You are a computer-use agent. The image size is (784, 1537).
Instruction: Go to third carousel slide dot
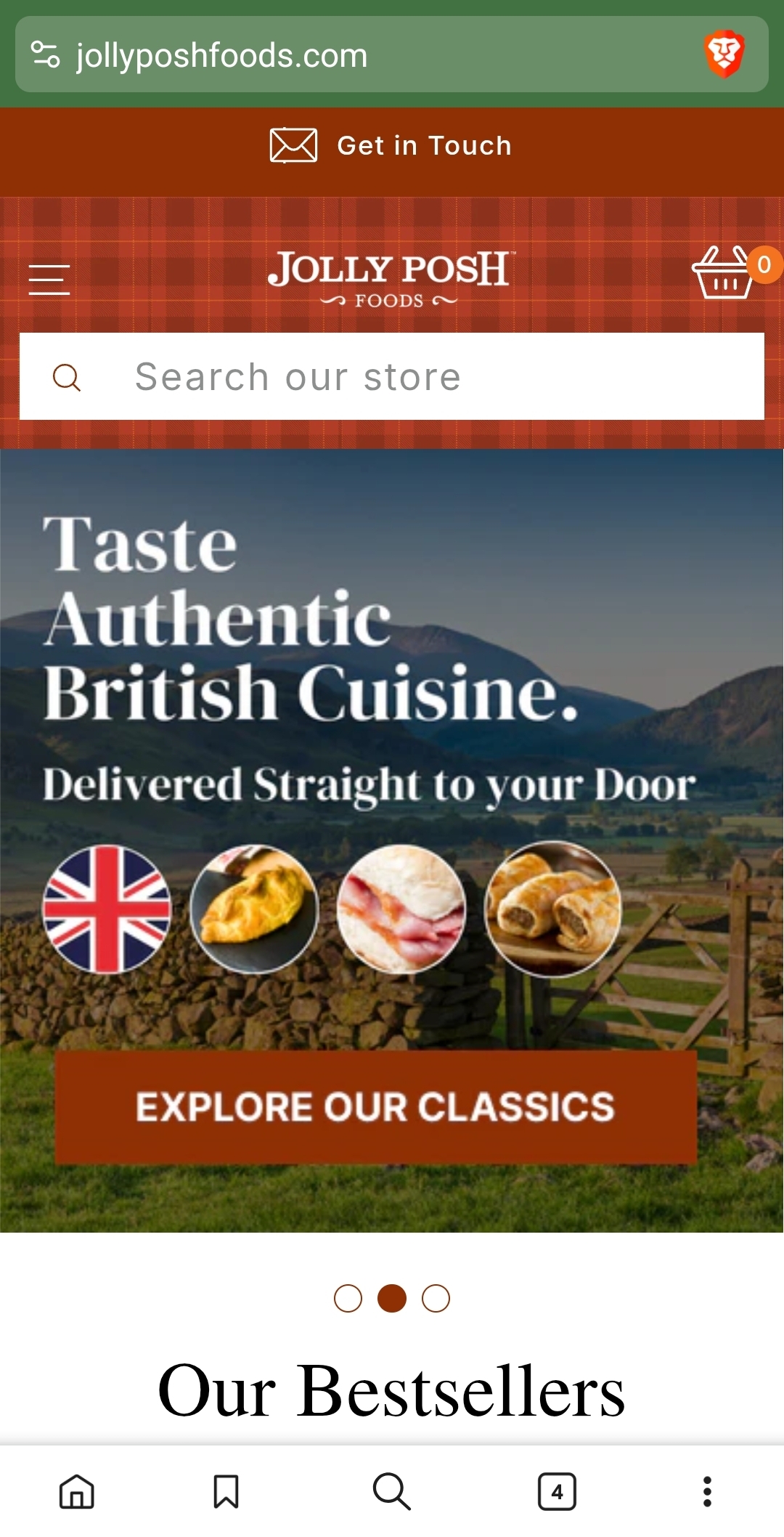(436, 1298)
